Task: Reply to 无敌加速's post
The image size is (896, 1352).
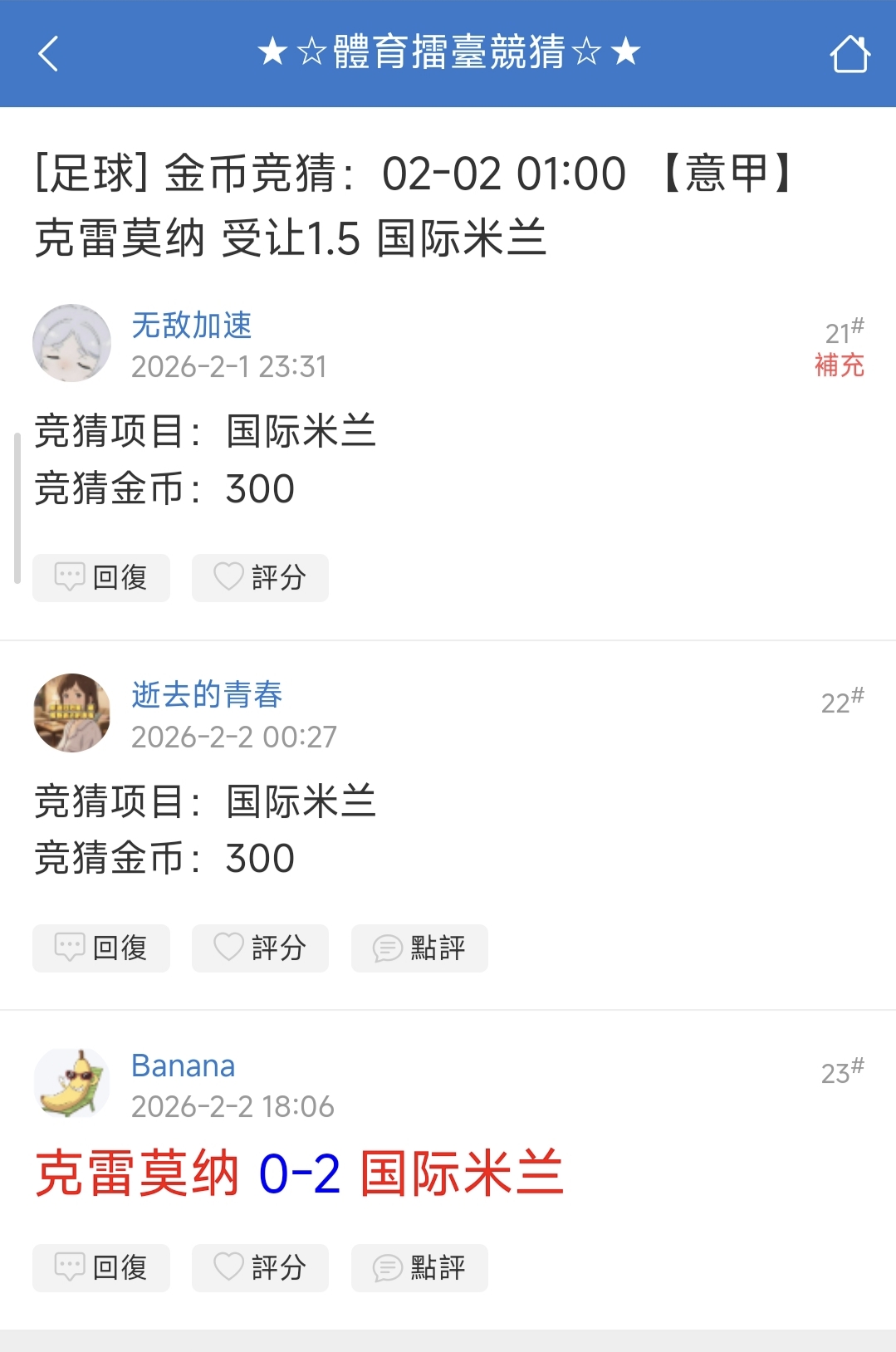Action: (101, 577)
